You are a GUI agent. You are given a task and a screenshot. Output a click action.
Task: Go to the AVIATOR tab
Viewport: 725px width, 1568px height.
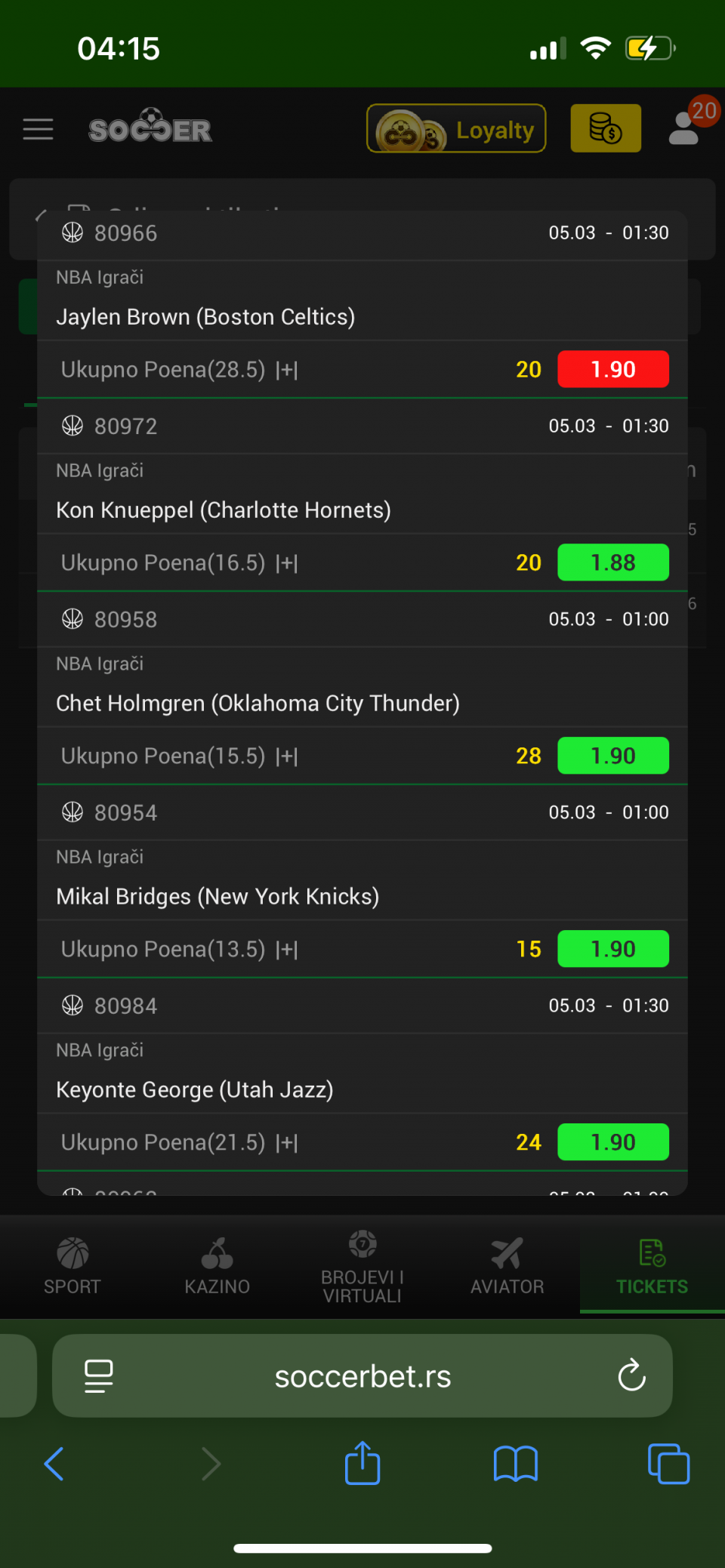point(507,1267)
